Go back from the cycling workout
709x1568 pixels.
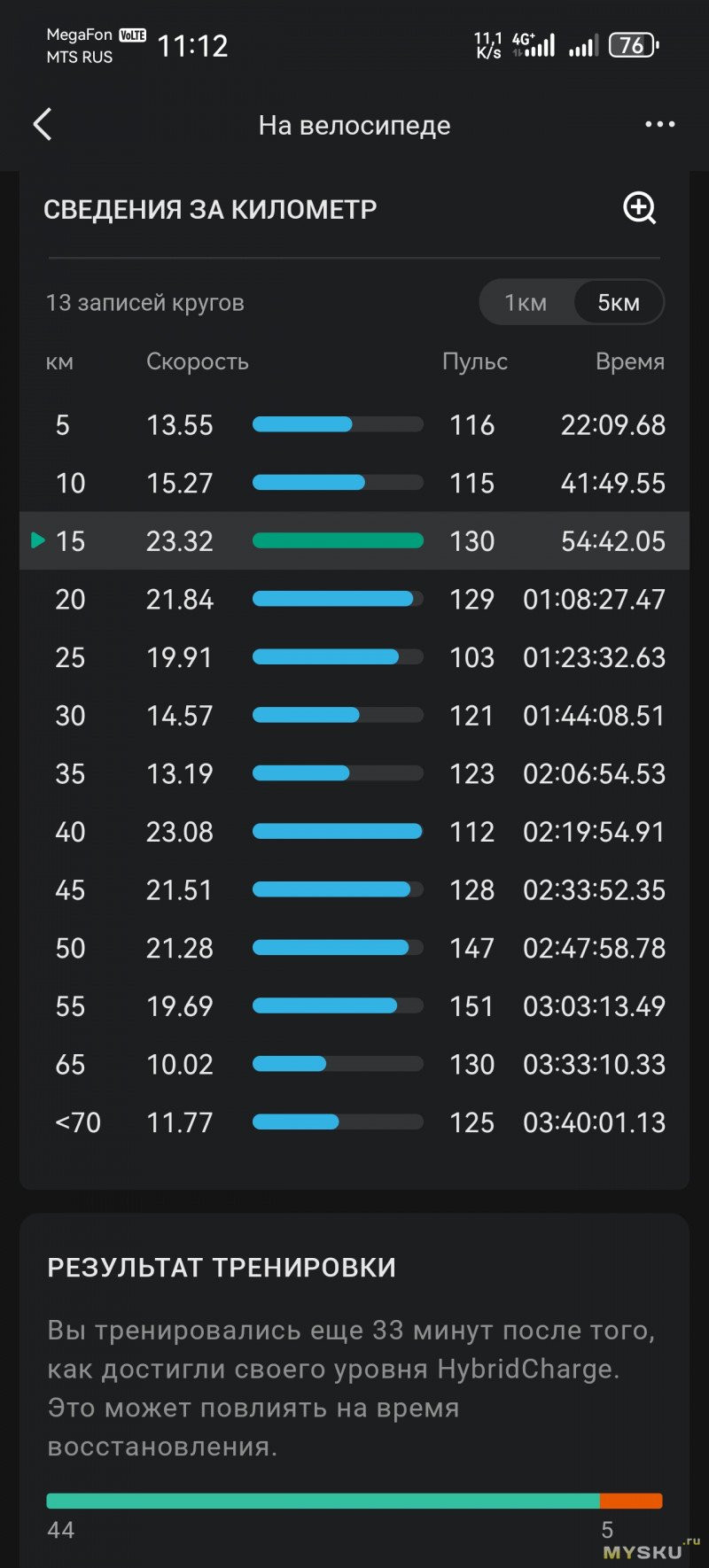click(x=43, y=125)
